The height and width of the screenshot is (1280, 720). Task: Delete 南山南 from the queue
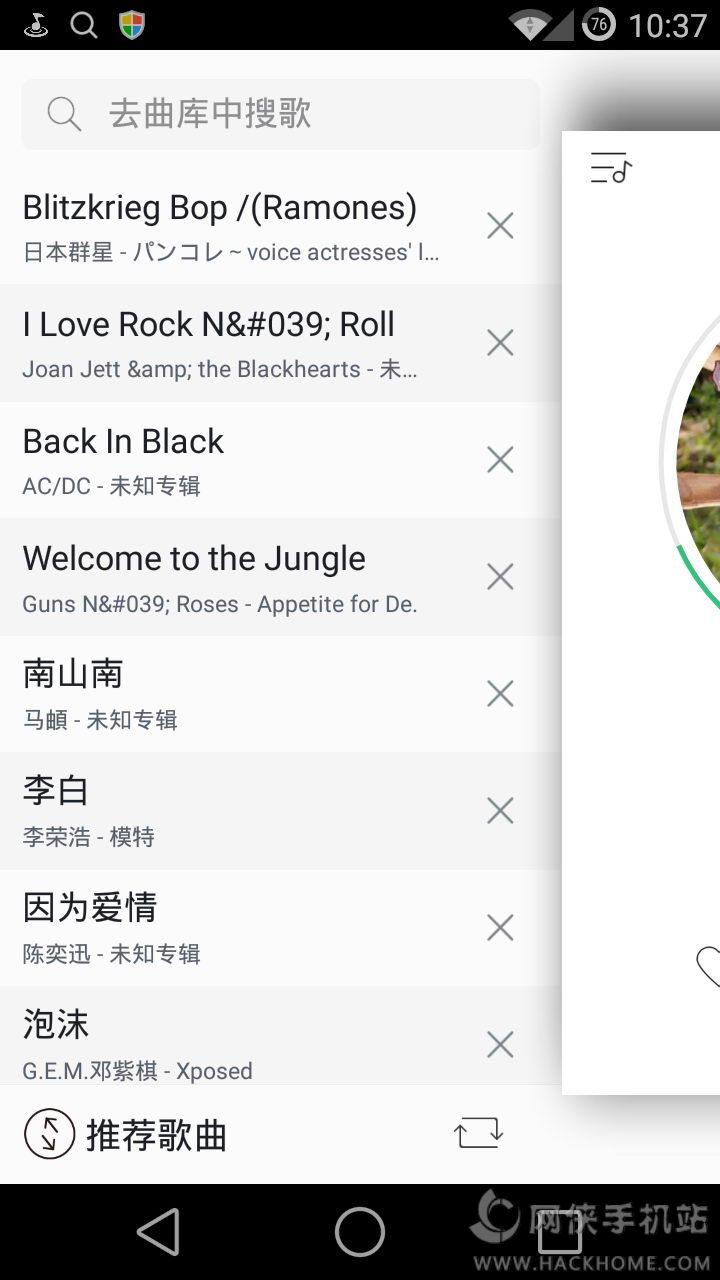coord(500,694)
